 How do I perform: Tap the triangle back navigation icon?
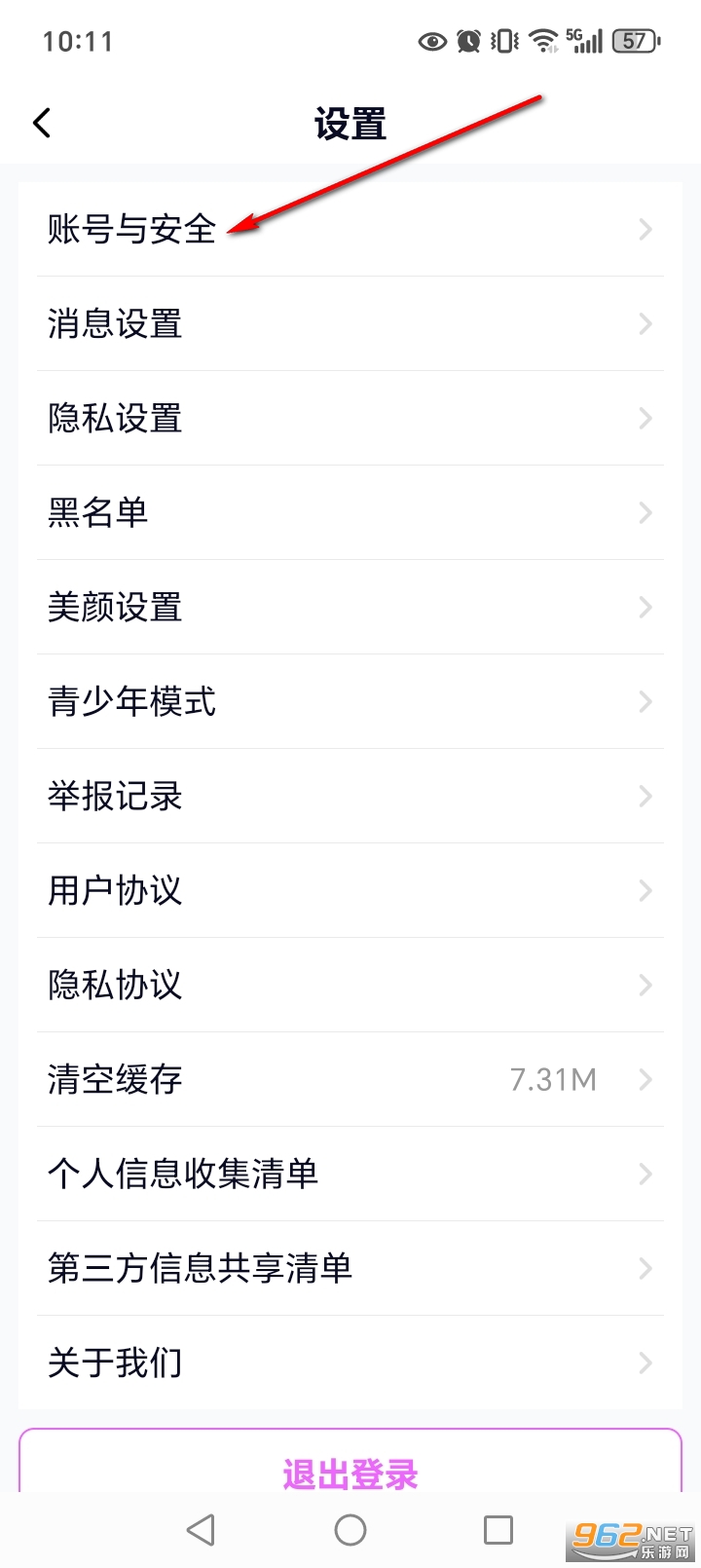[x=202, y=1529]
